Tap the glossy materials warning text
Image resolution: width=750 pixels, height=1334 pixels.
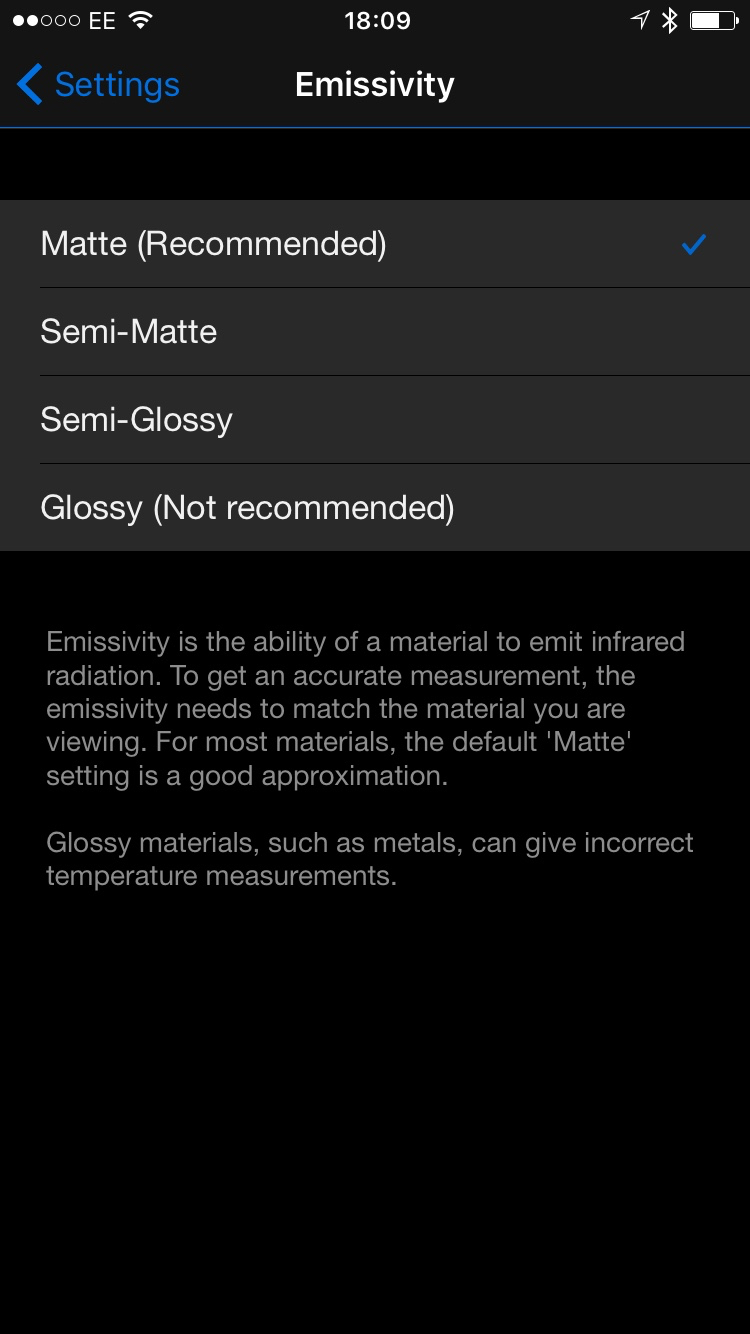point(369,858)
